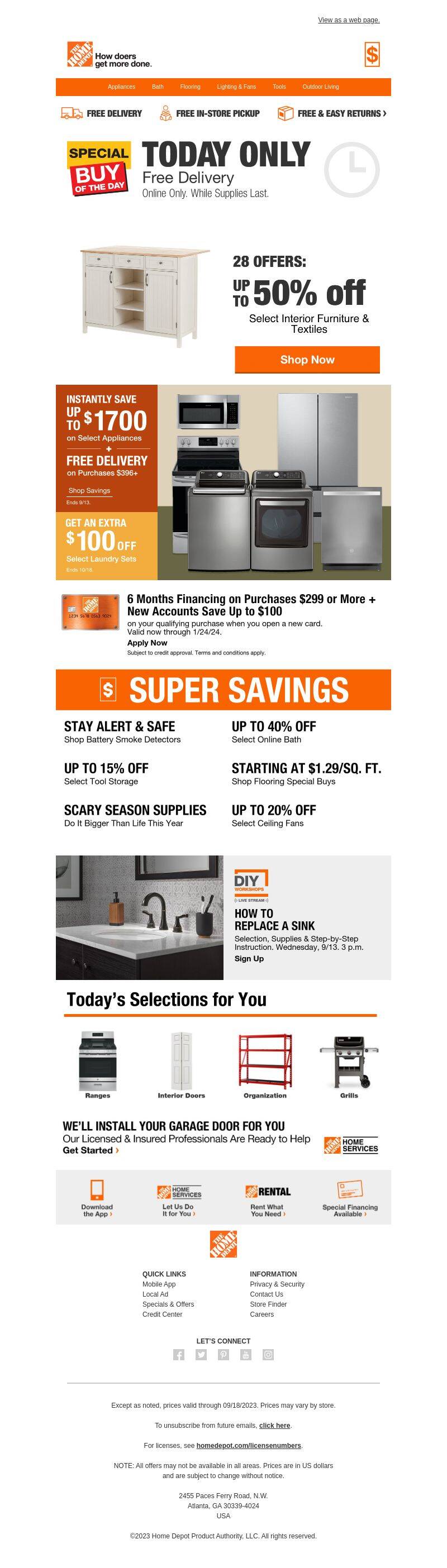Image resolution: width=447 pixels, height=1568 pixels.
Task: Open the 'View as a web page' link
Action: 348,20
